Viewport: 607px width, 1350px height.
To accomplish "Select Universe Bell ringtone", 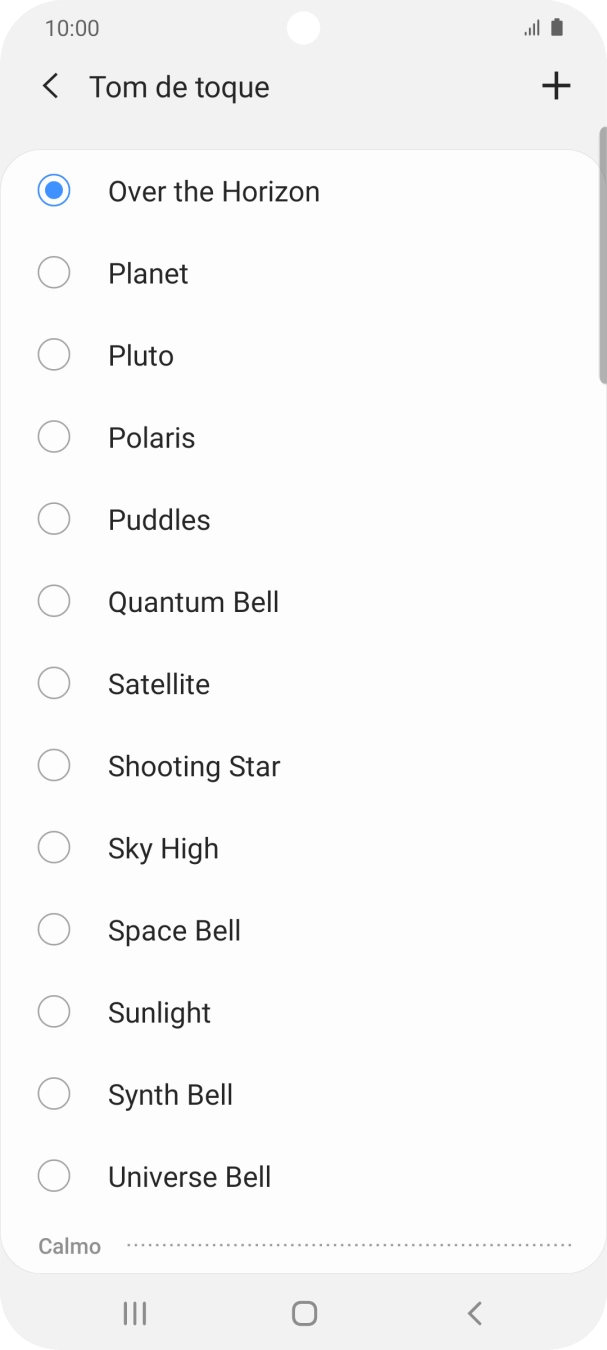I will (x=54, y=1175).
